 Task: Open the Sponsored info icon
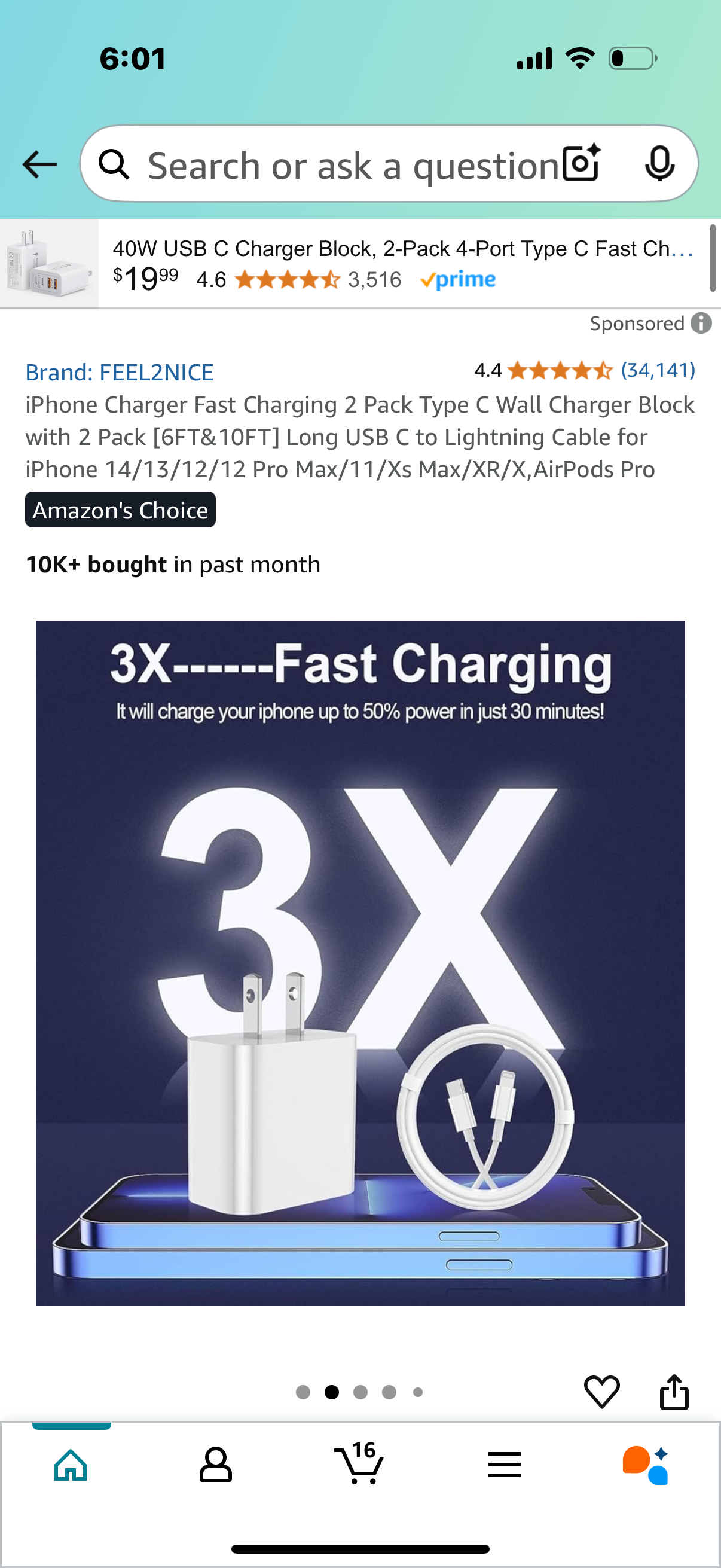pos(701,323)
